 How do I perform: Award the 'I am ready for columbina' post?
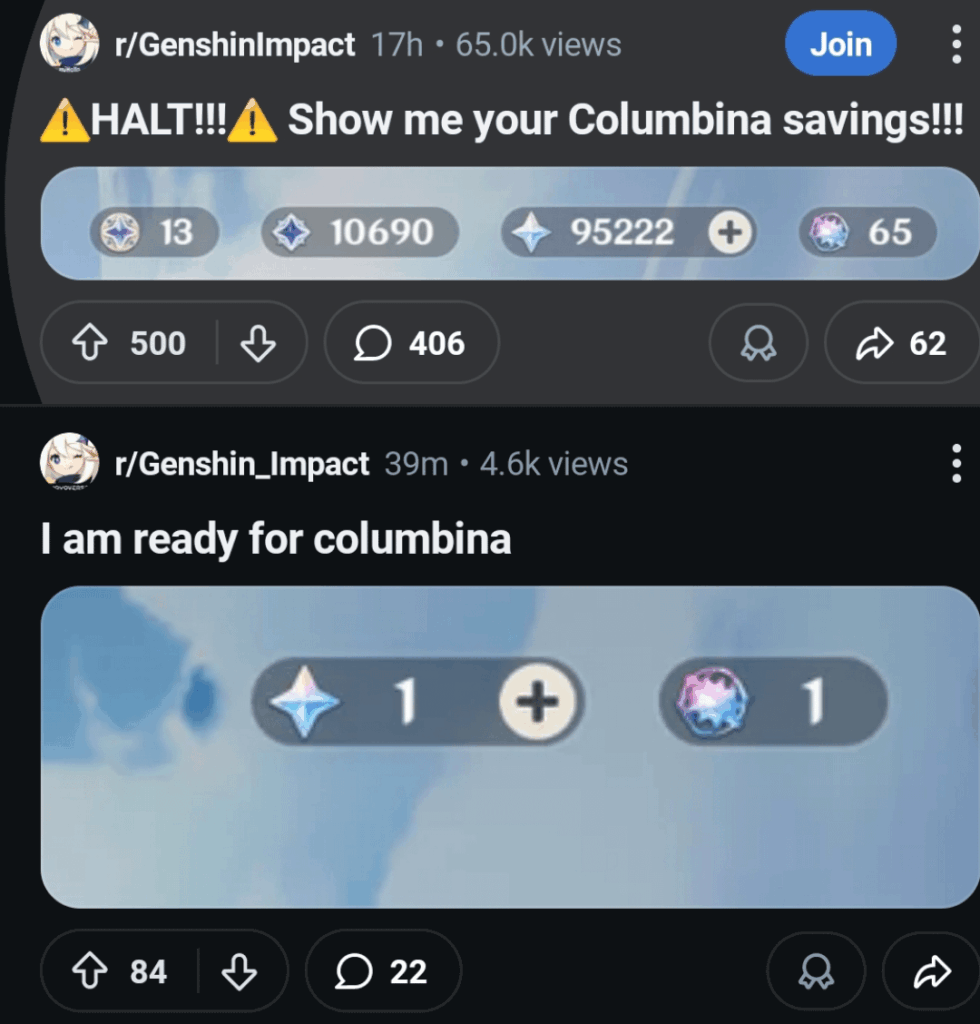tap(815, 971)
